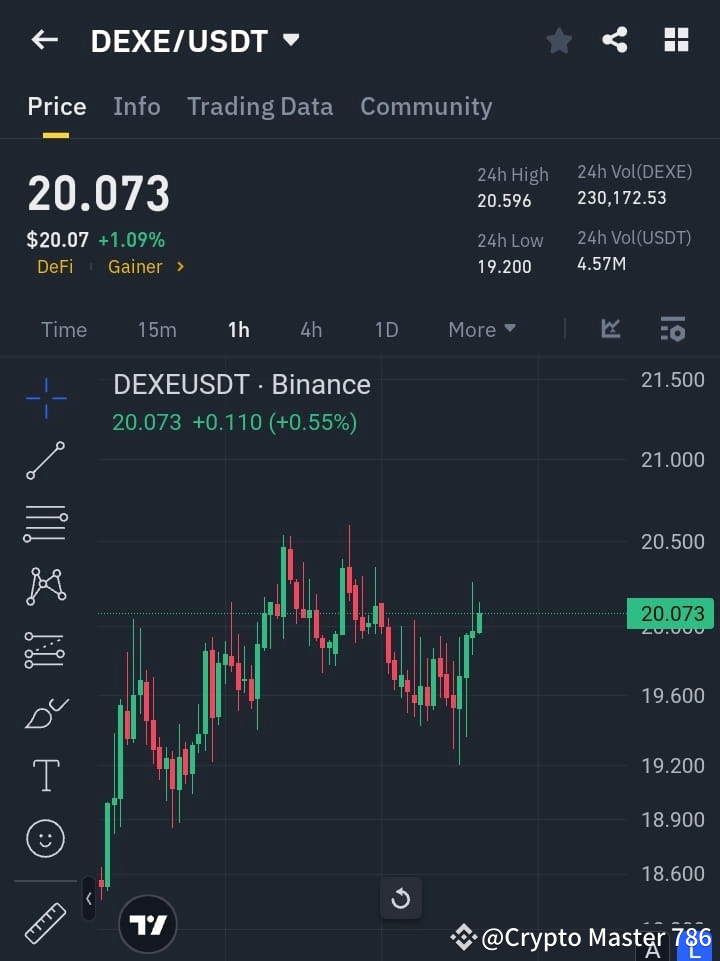This screenshot has height=961, width=720.
Task: Open the emoji sticker tool
Action: pos(45,838)
